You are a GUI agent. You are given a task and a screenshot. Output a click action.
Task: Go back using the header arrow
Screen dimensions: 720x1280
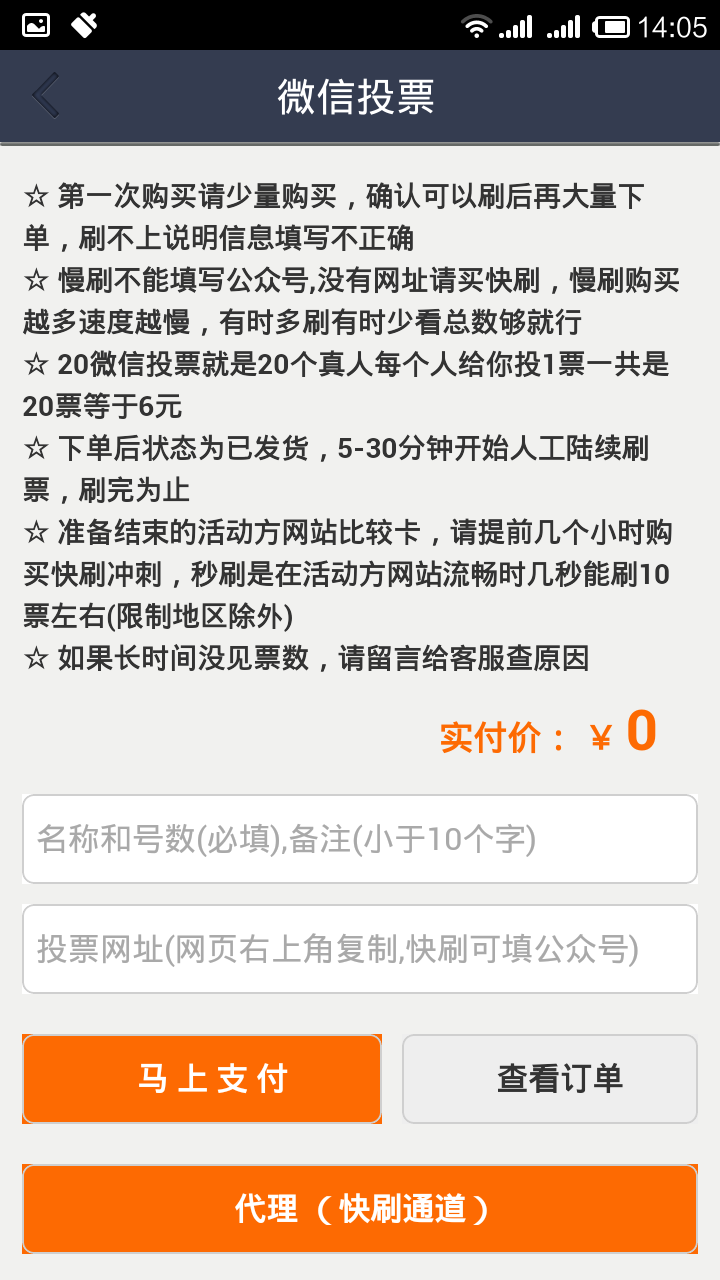point(46,96)
